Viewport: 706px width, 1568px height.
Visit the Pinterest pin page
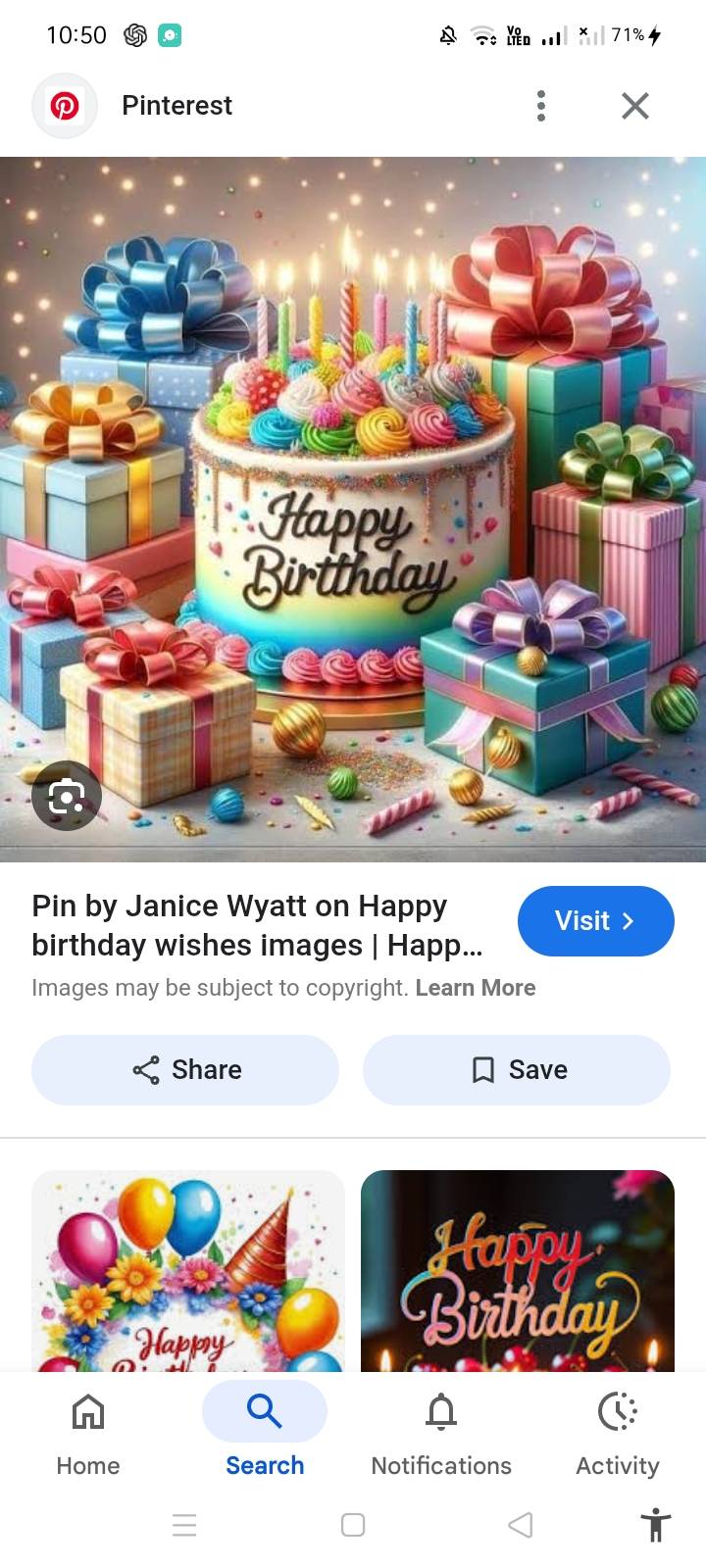click(x=595, y=921)
